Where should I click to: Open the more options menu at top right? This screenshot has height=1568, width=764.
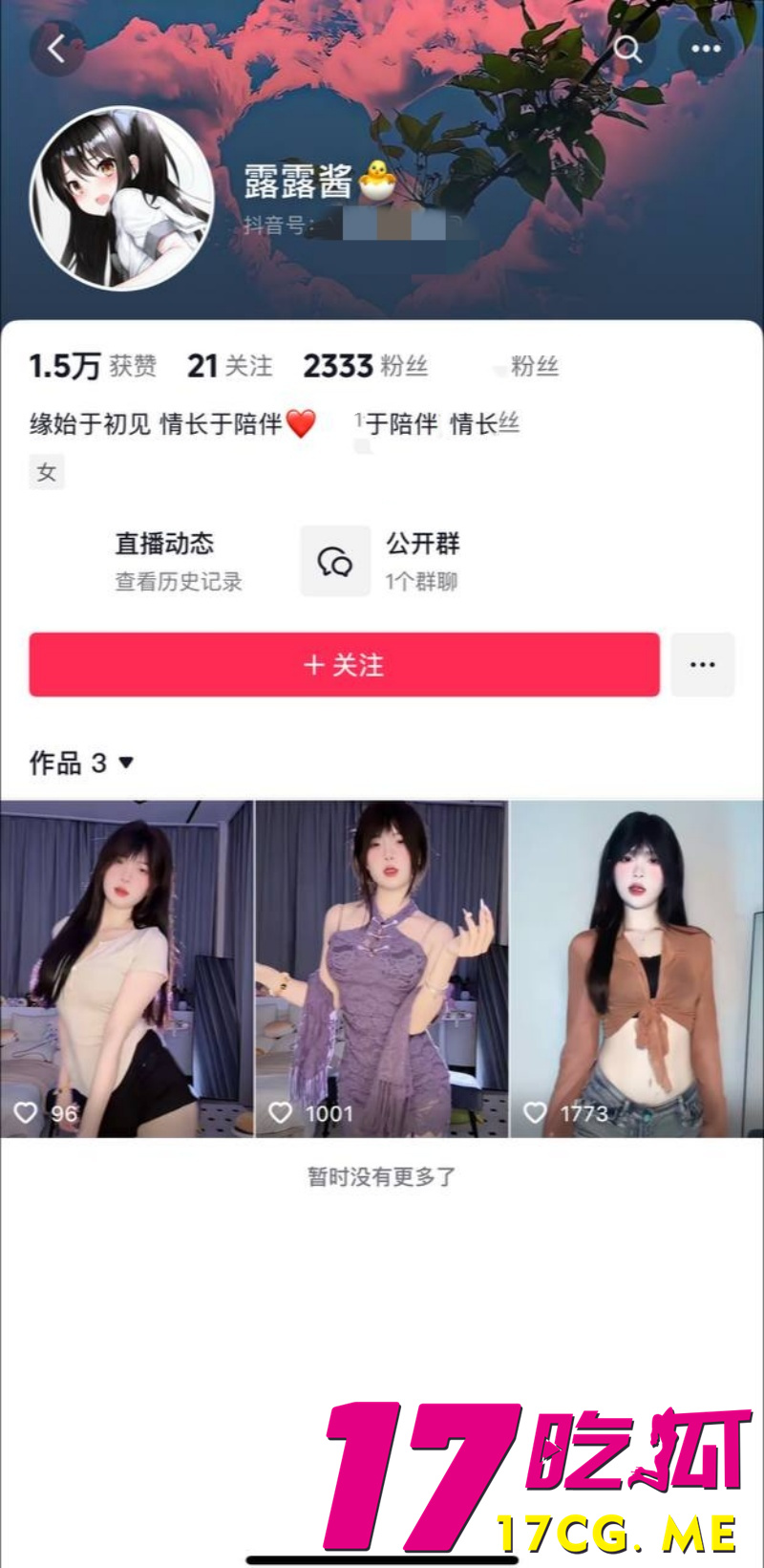coord(704,48)
